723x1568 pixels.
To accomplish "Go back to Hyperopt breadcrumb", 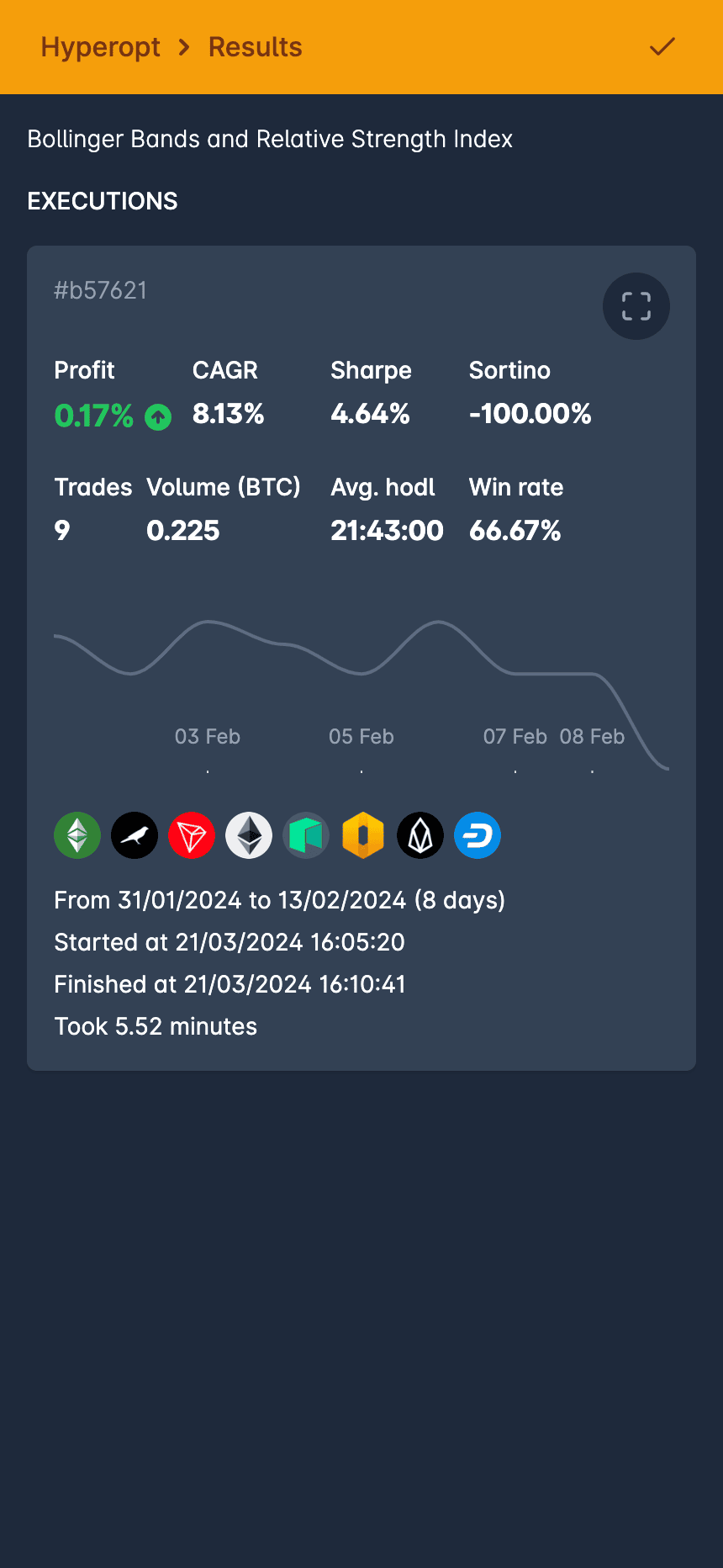I will click(x=100, y=47).
